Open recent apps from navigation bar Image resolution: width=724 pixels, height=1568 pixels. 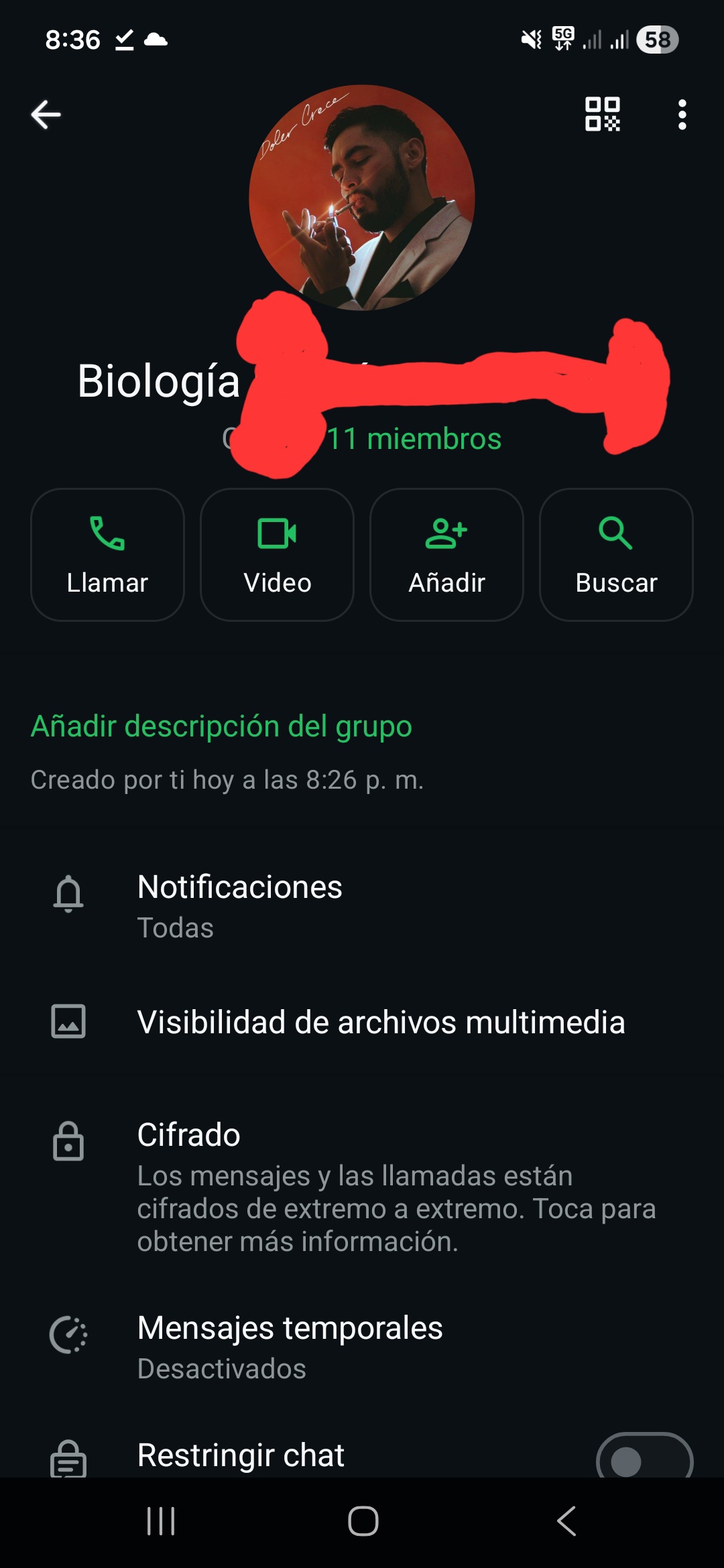(161, 1521)
